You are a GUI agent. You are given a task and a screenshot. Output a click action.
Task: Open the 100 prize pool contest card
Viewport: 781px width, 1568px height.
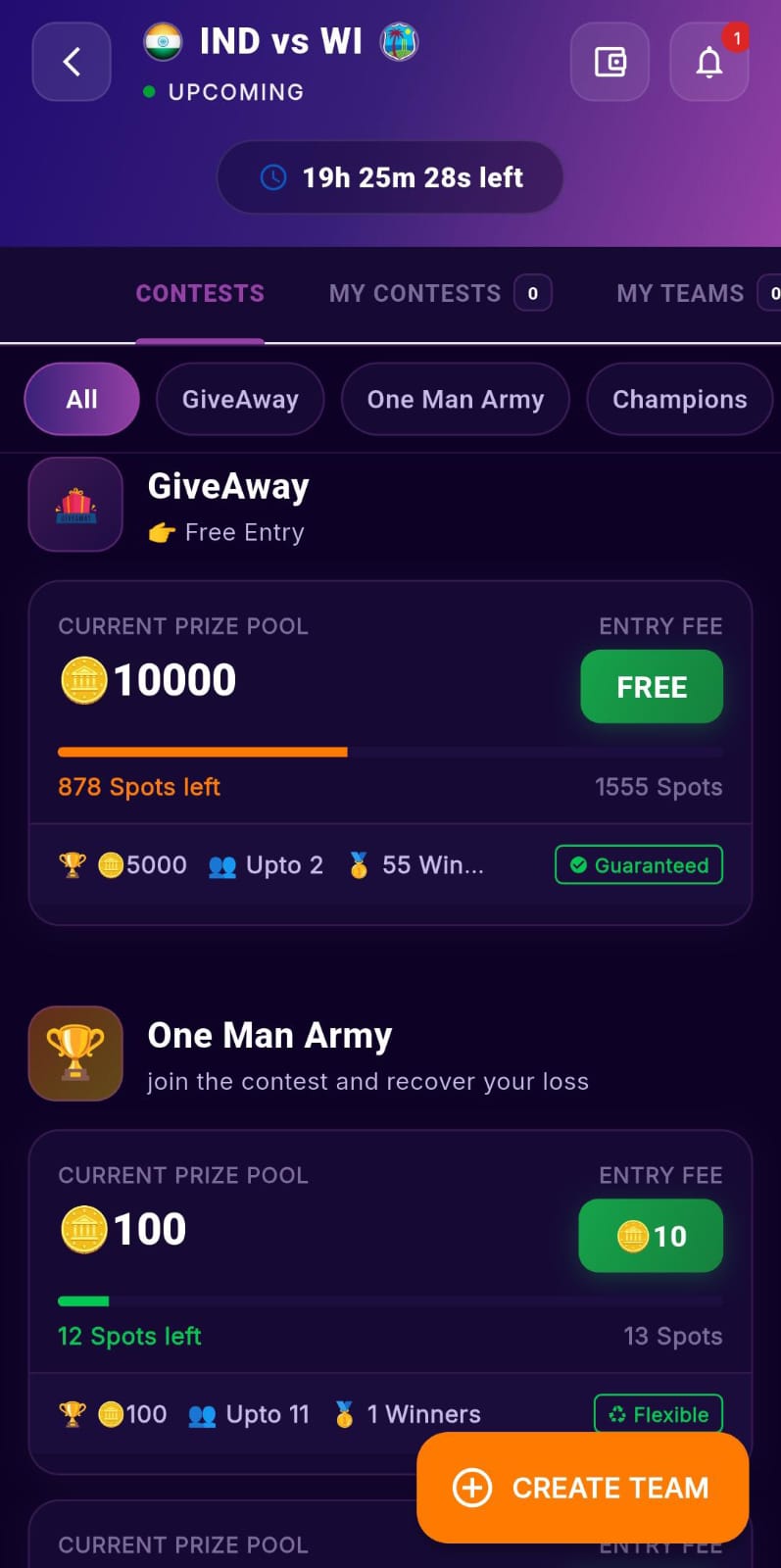390,1301
